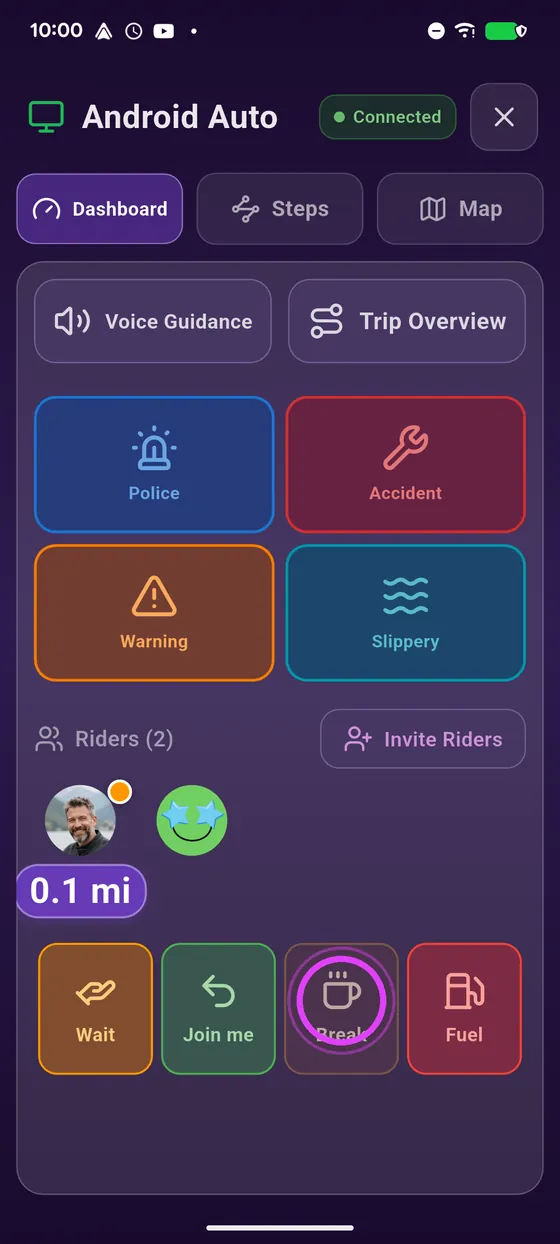Send a Warning alert
Image resolution: width=560 pixels, height=1244 pixels.
[x=154, y=613]
